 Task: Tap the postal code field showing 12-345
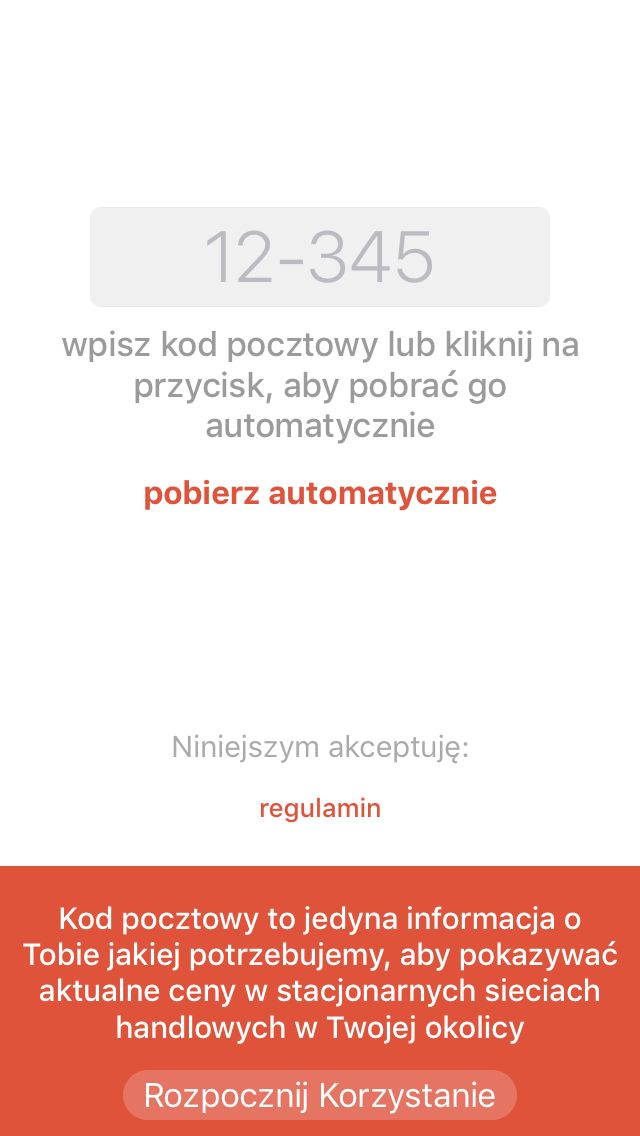pos(320,256)
